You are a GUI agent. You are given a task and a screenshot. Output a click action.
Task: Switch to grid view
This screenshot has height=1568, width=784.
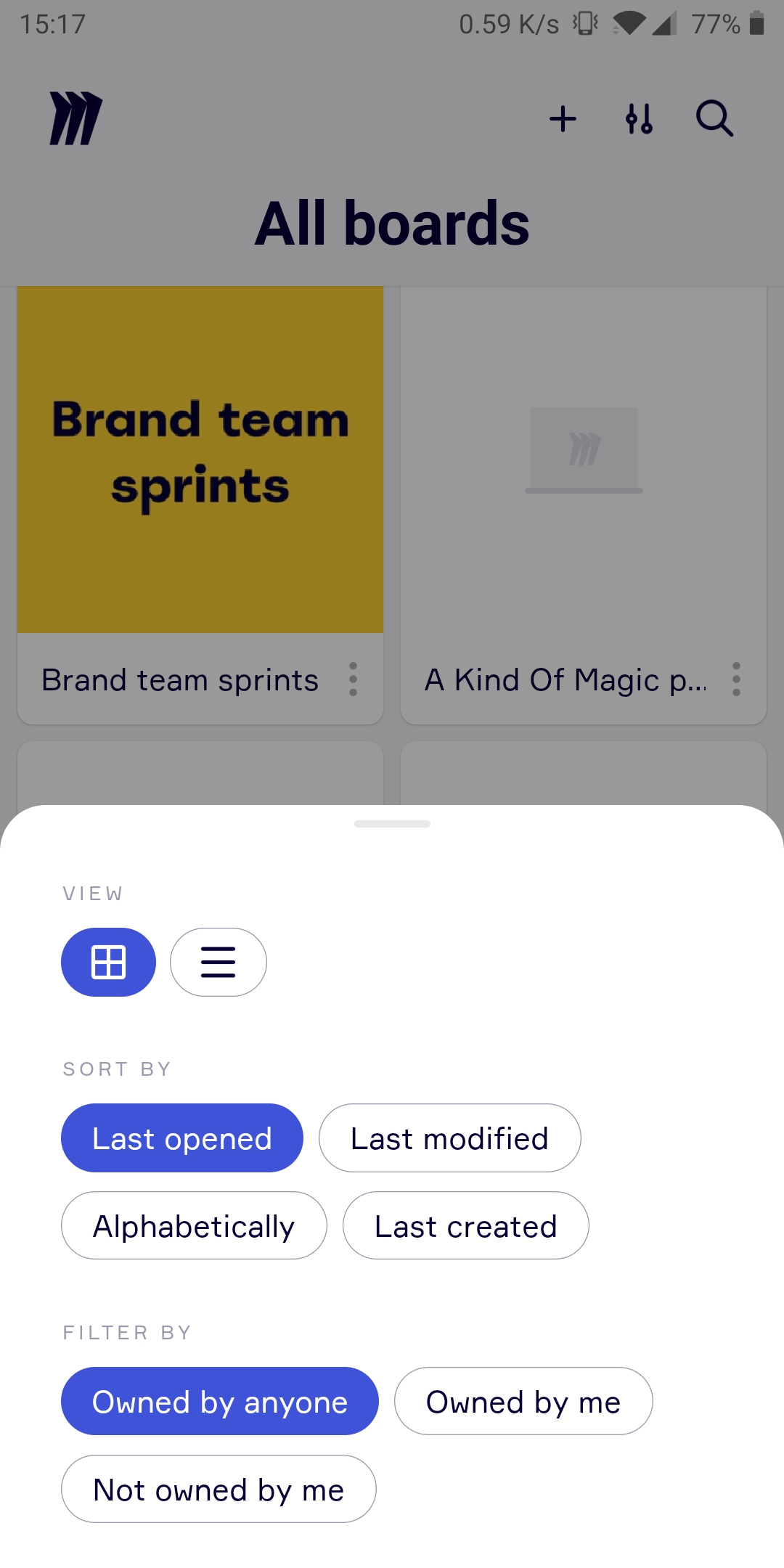tap(108, 962)
